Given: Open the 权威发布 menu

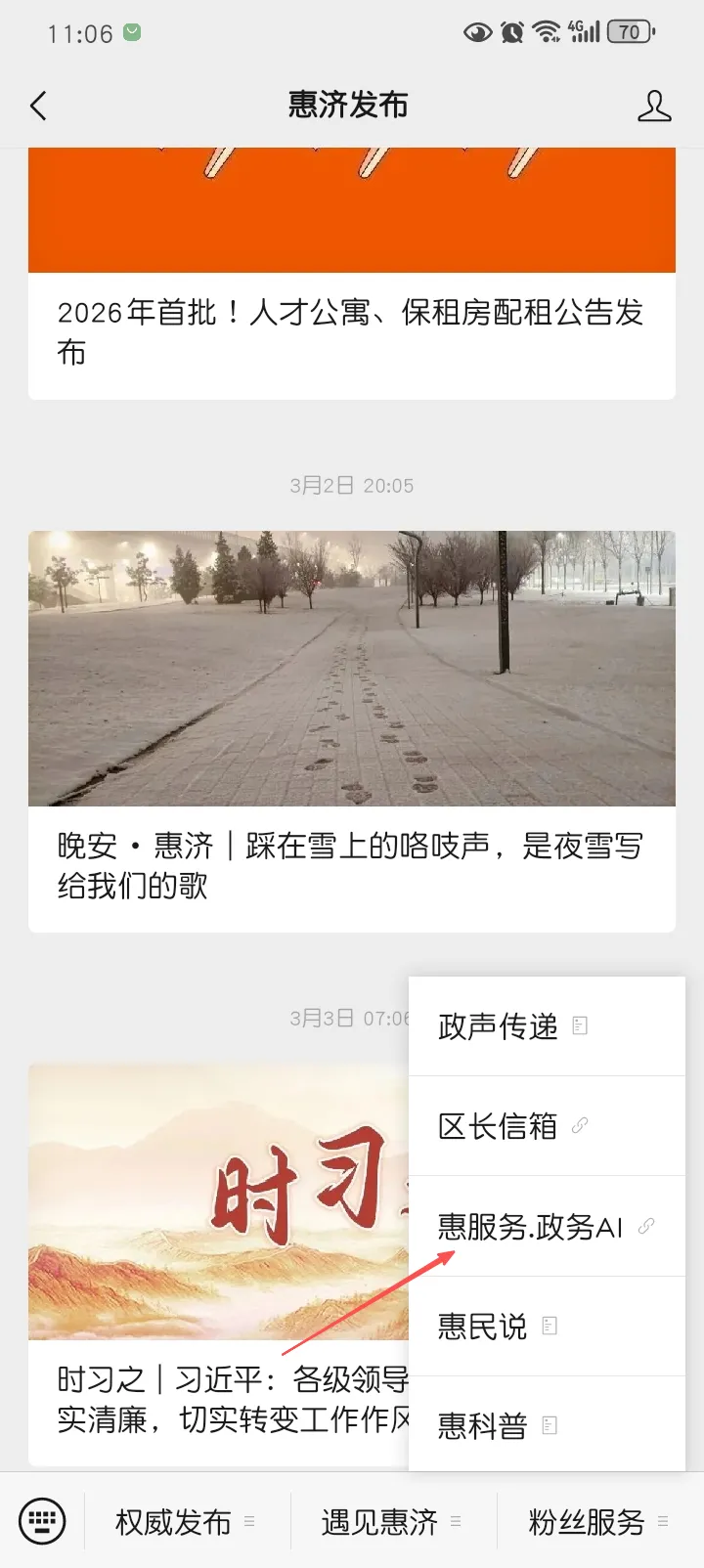Looking at the screenshot, I should (186, 1522).
